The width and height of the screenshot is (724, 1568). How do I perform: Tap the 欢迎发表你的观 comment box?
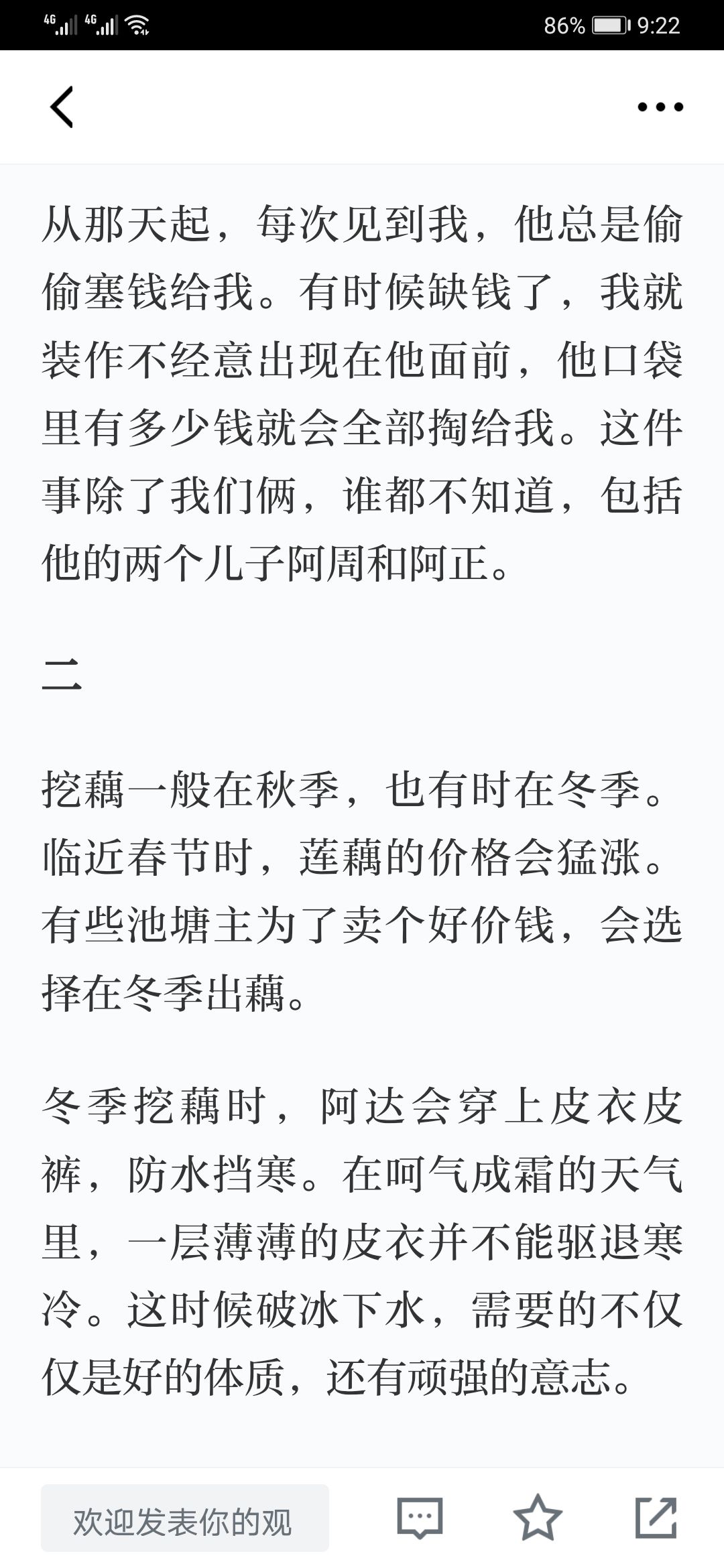[185, 1518]
